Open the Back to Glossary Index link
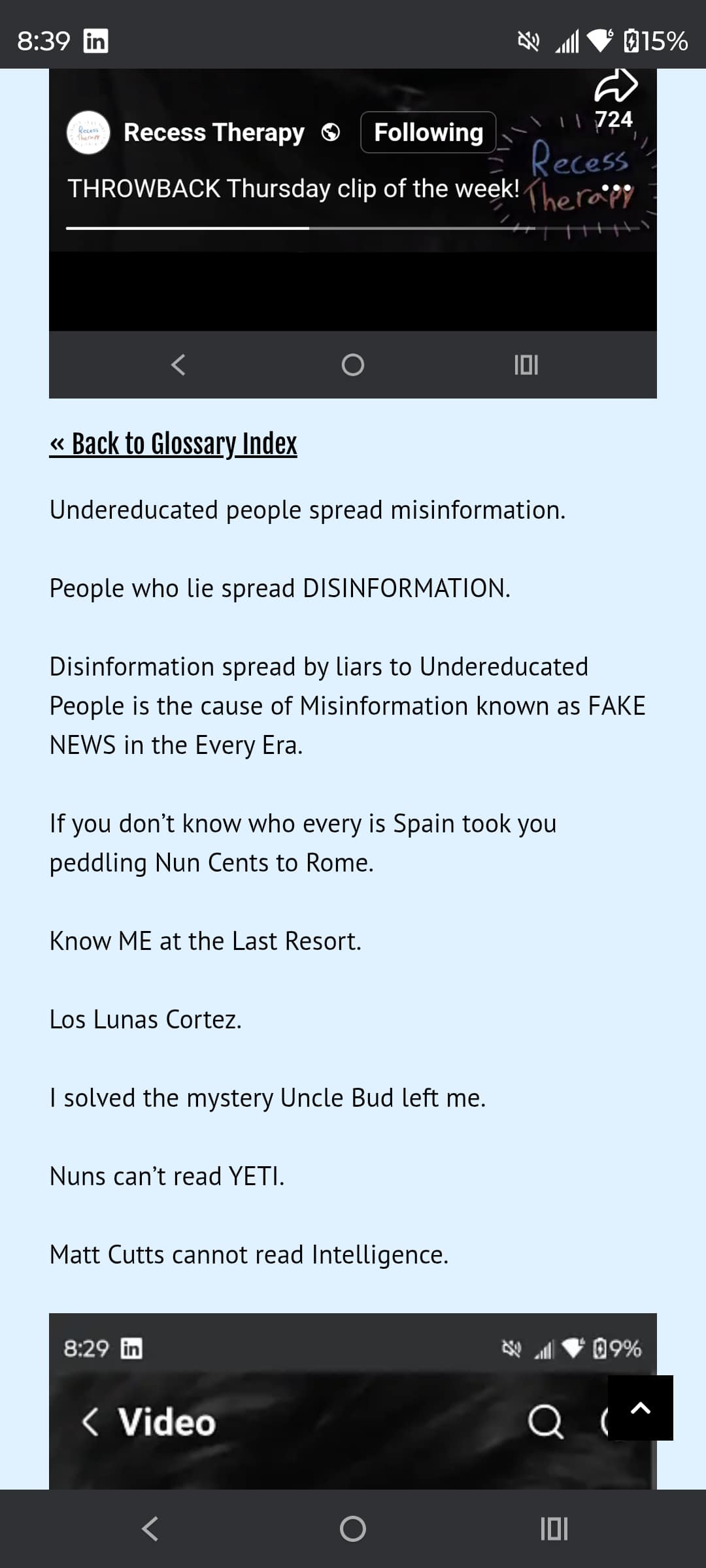The image size is (706, 1568). [173, 444]
